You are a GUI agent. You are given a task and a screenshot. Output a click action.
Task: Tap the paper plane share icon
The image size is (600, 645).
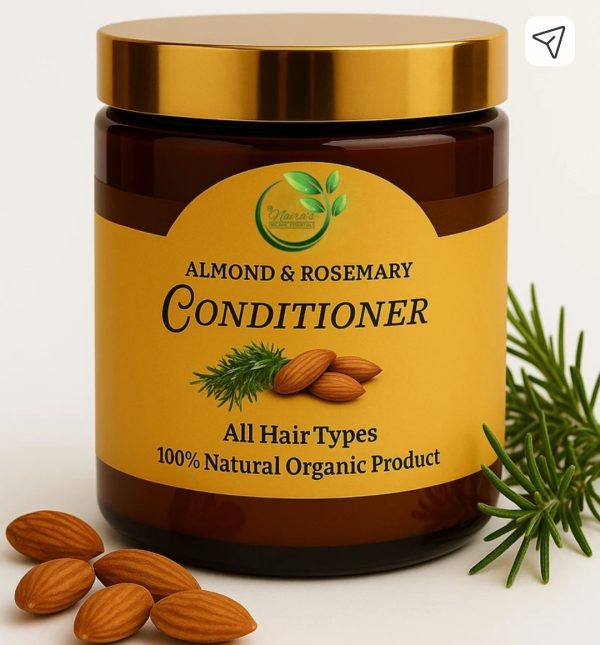point(549,41)
